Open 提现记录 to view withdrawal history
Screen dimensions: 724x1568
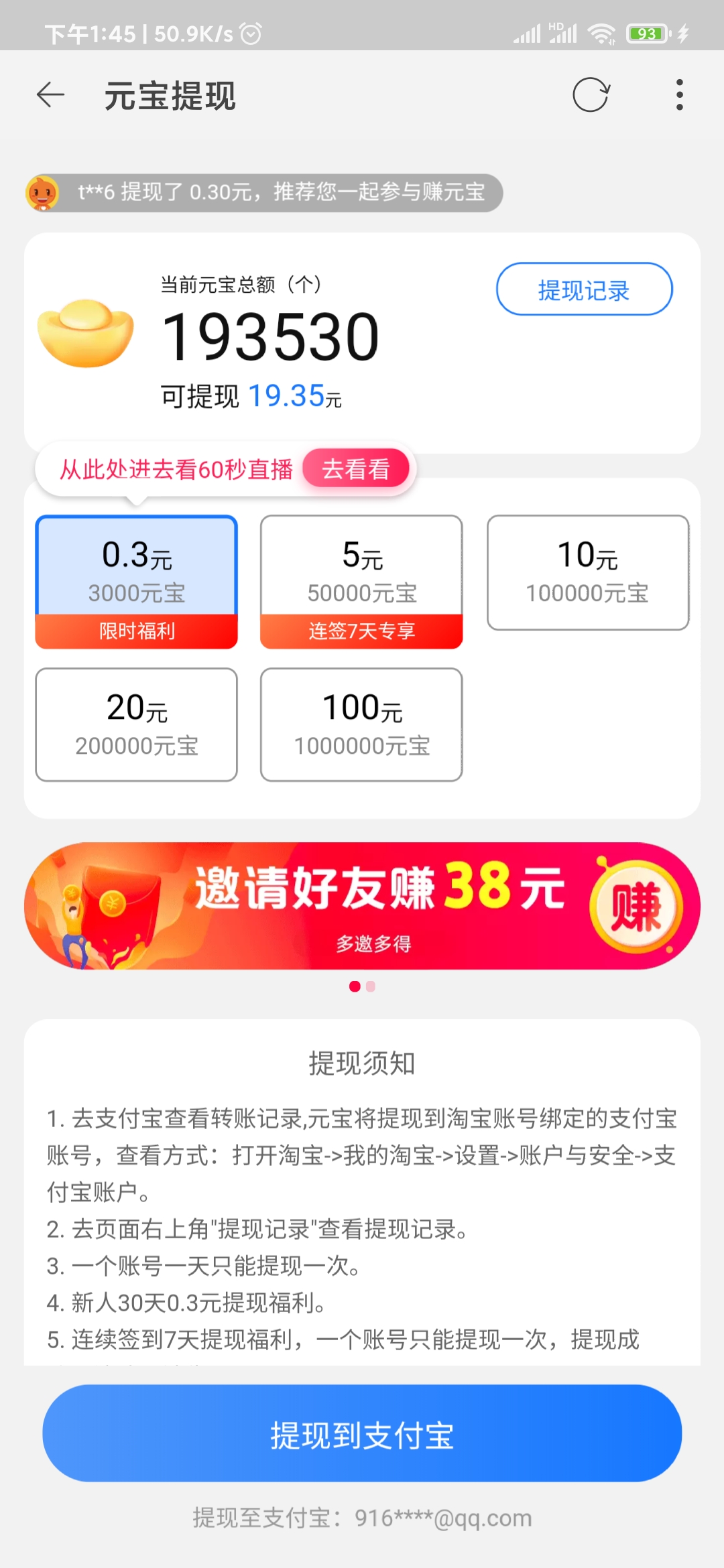click(x=583, y=289)
